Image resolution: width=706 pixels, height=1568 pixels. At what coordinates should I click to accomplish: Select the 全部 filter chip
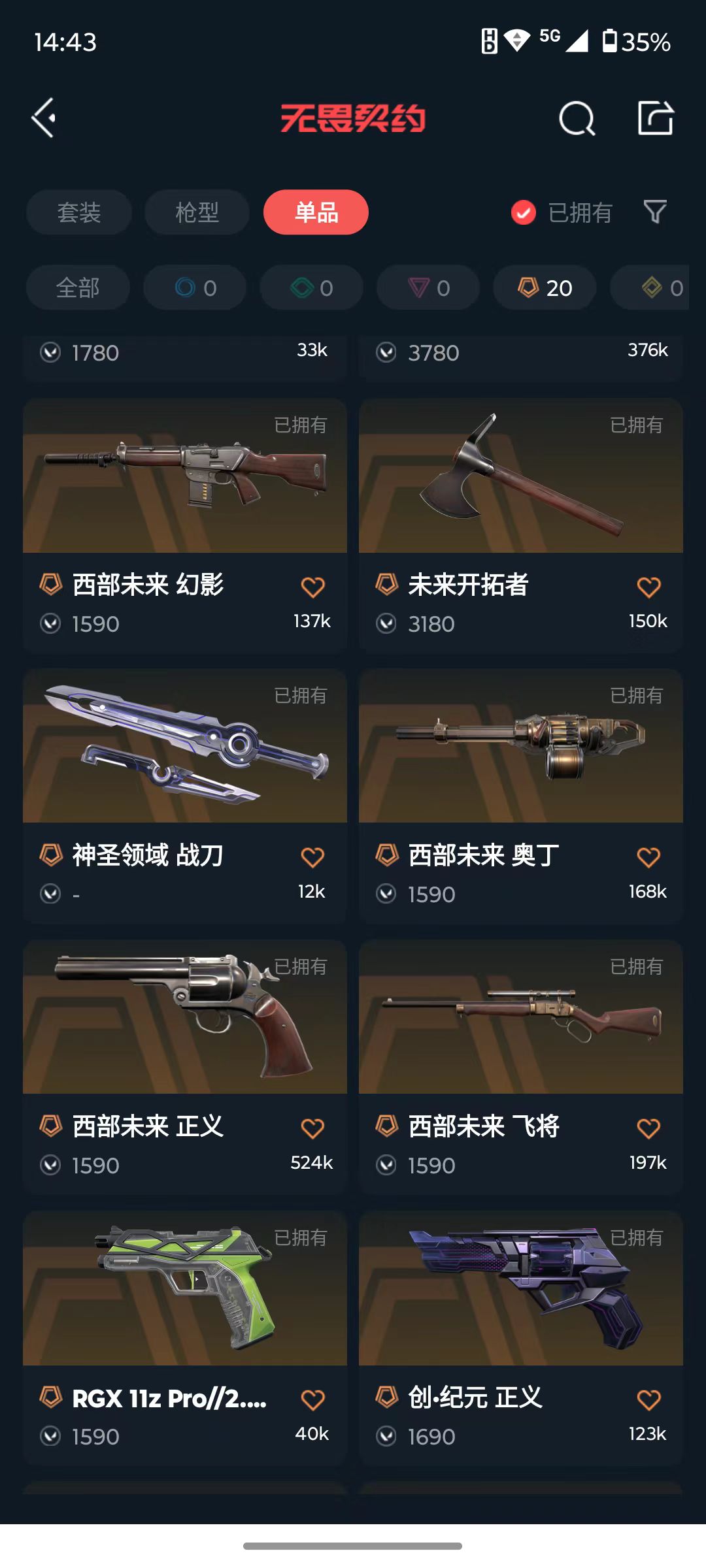78,287
